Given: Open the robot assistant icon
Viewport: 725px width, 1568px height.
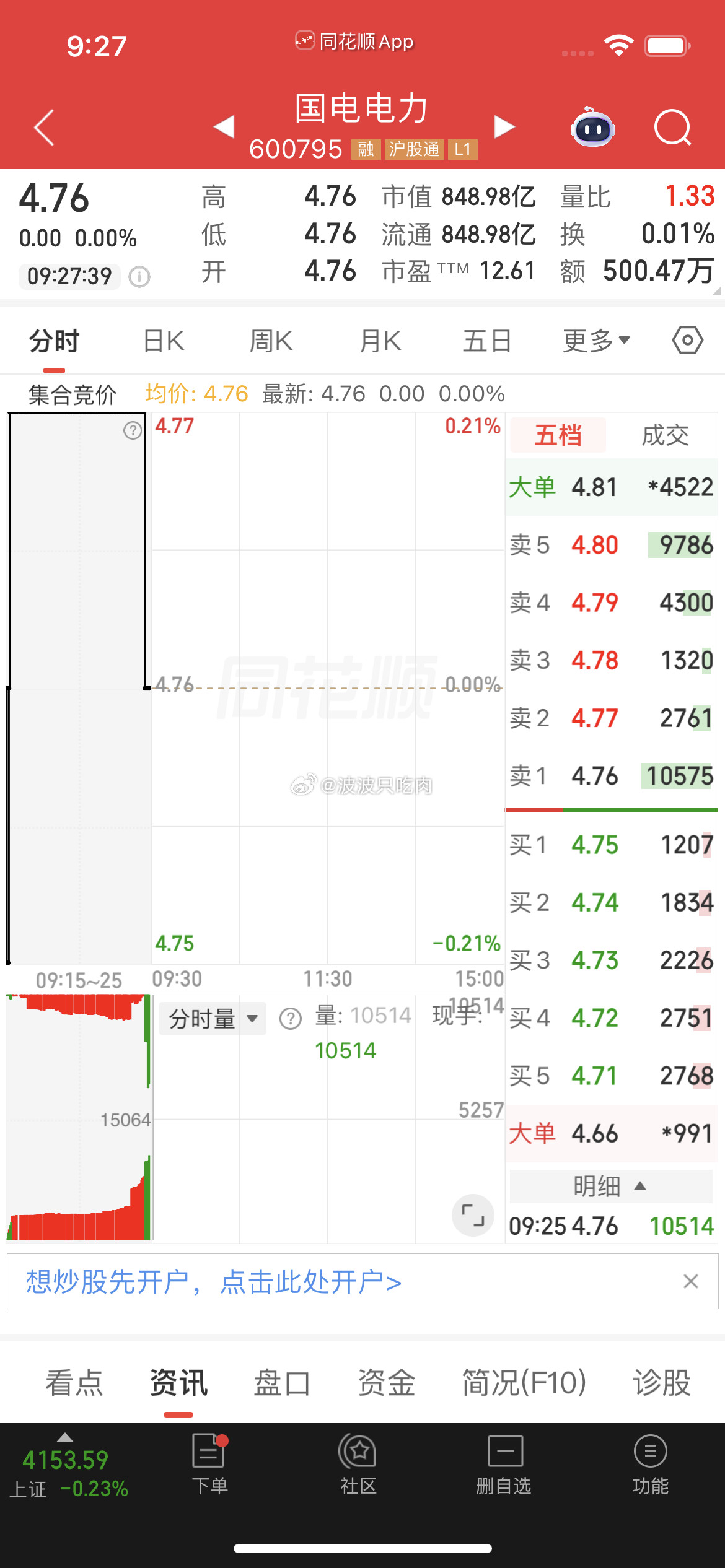Looking at the screenshot, I should tap(592, 127).
